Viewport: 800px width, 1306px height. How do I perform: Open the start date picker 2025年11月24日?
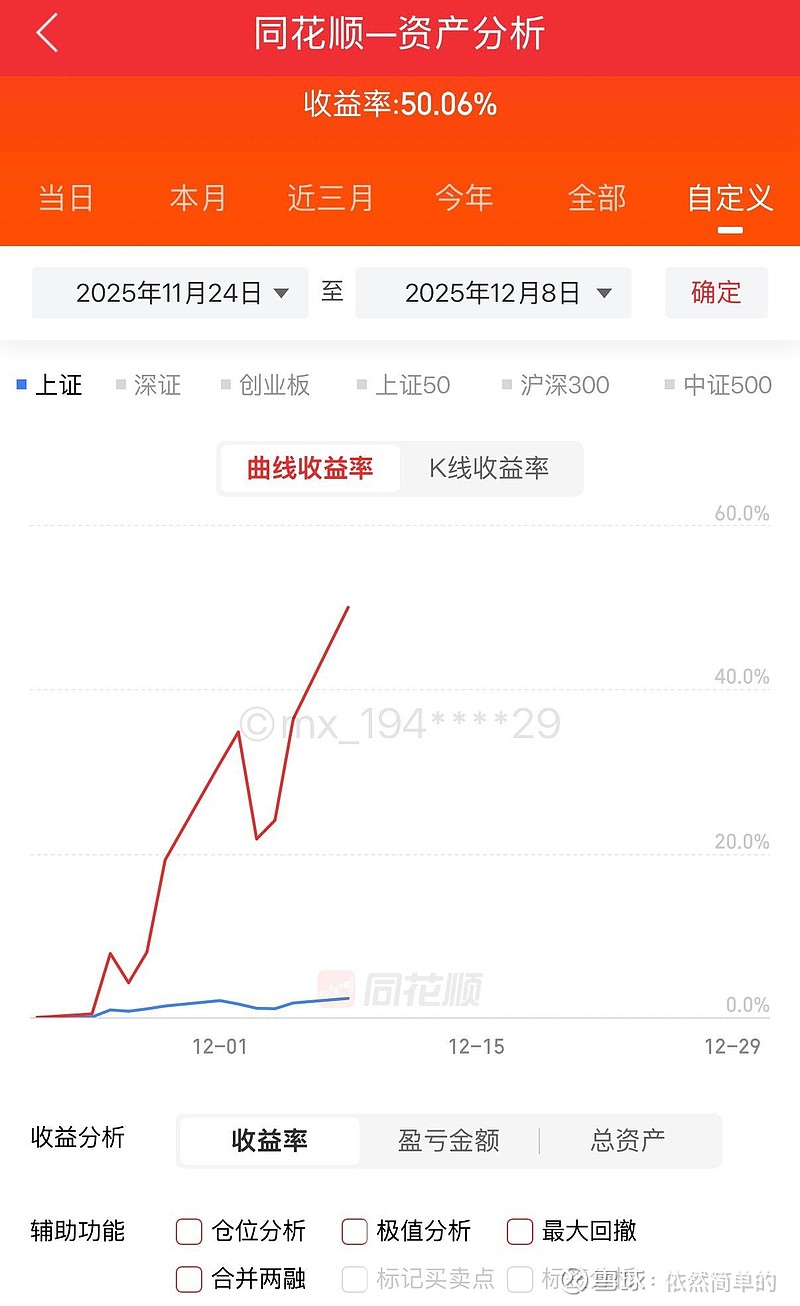pos(168,292)
